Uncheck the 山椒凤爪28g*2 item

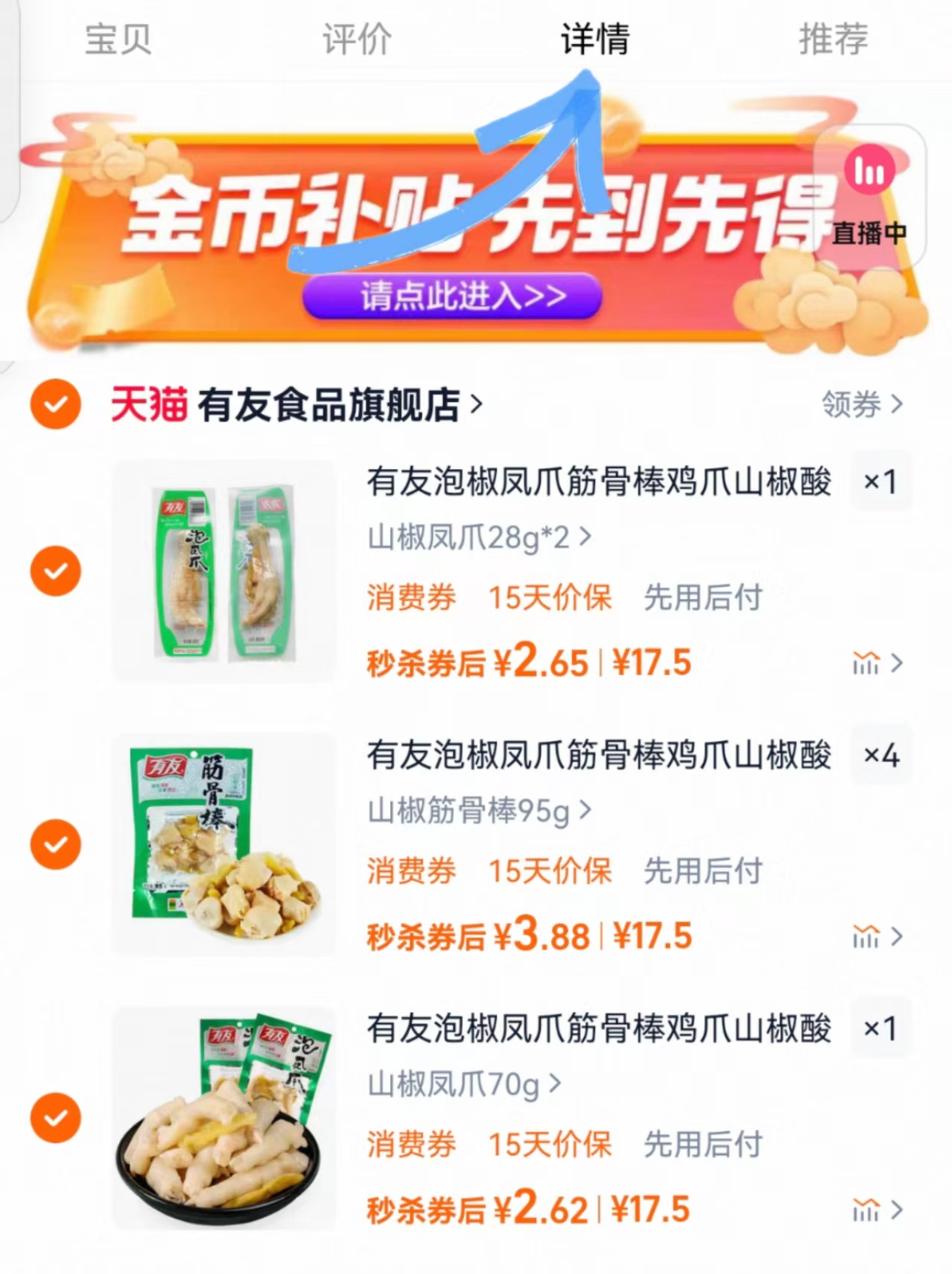[56, 571]
